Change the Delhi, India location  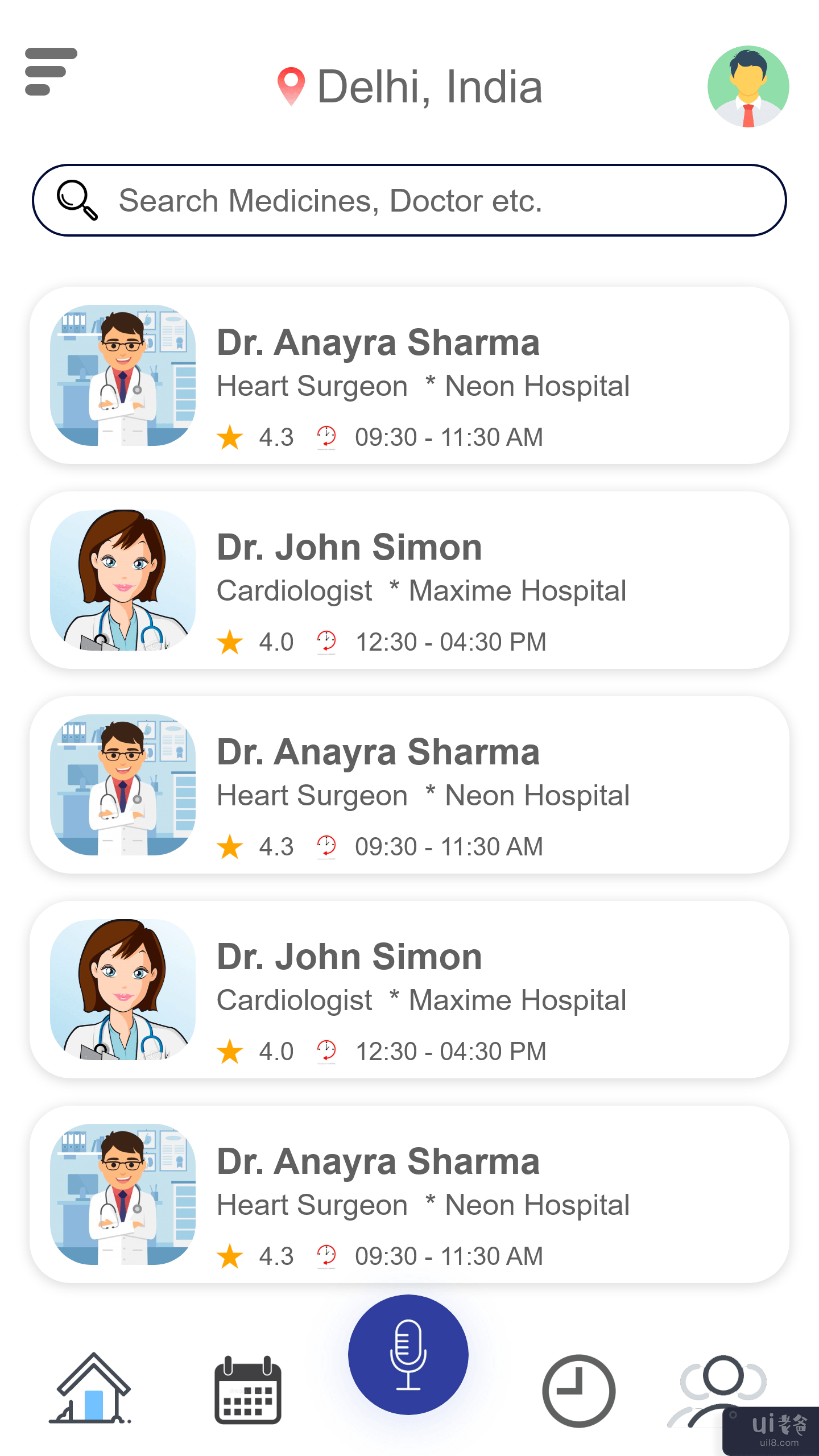click(409, 87)
